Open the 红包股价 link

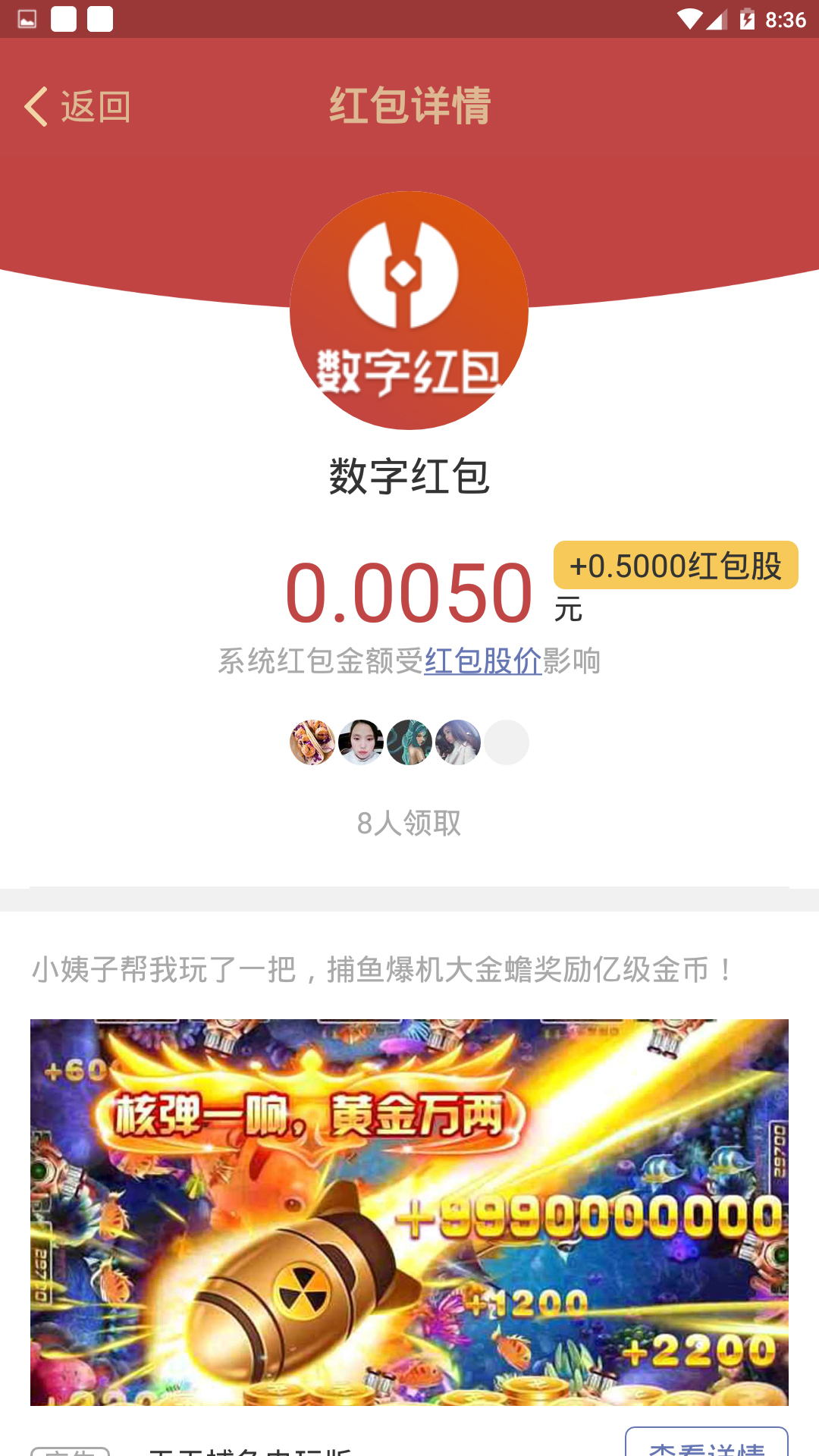482,661
